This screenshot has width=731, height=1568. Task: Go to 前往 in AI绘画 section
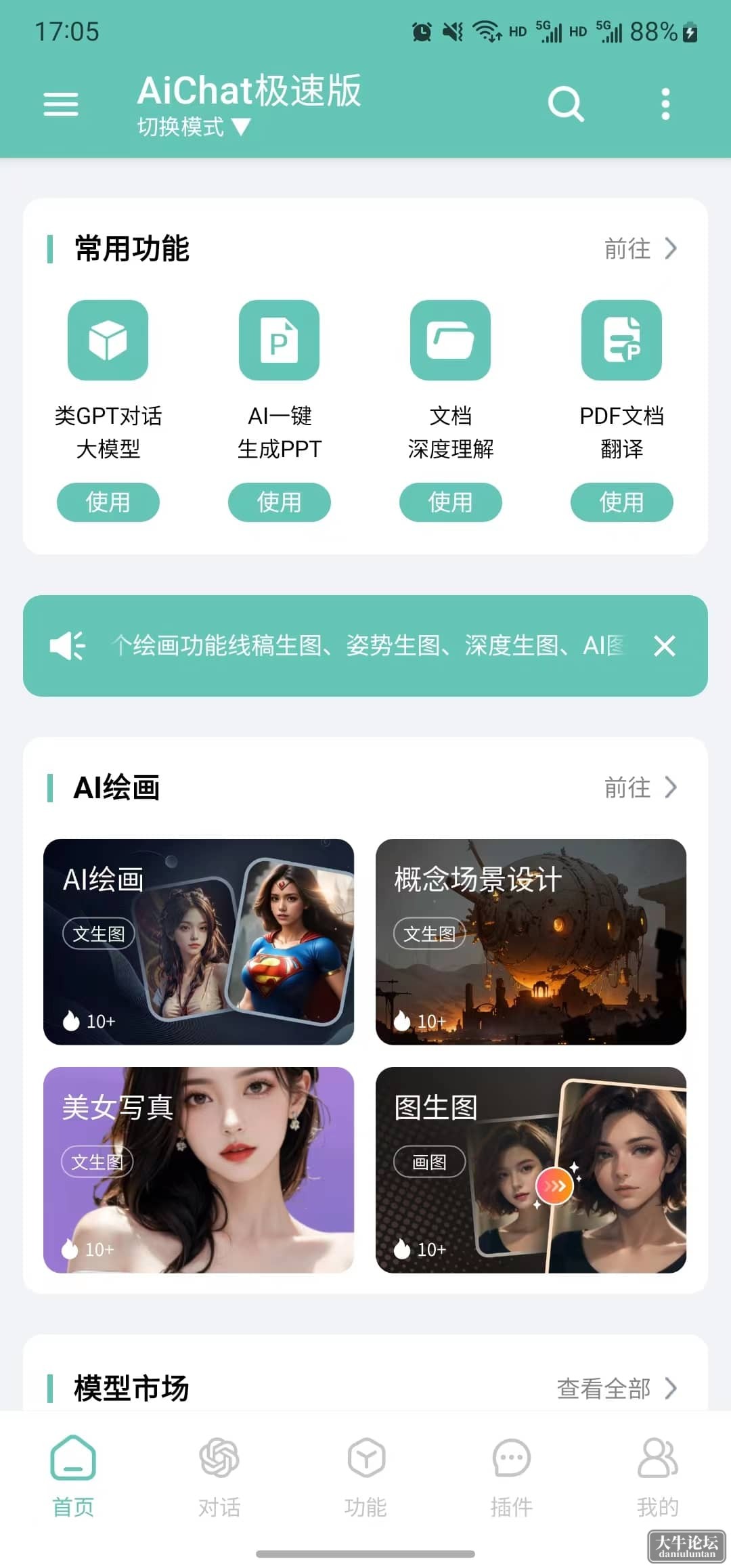(640, 787)
